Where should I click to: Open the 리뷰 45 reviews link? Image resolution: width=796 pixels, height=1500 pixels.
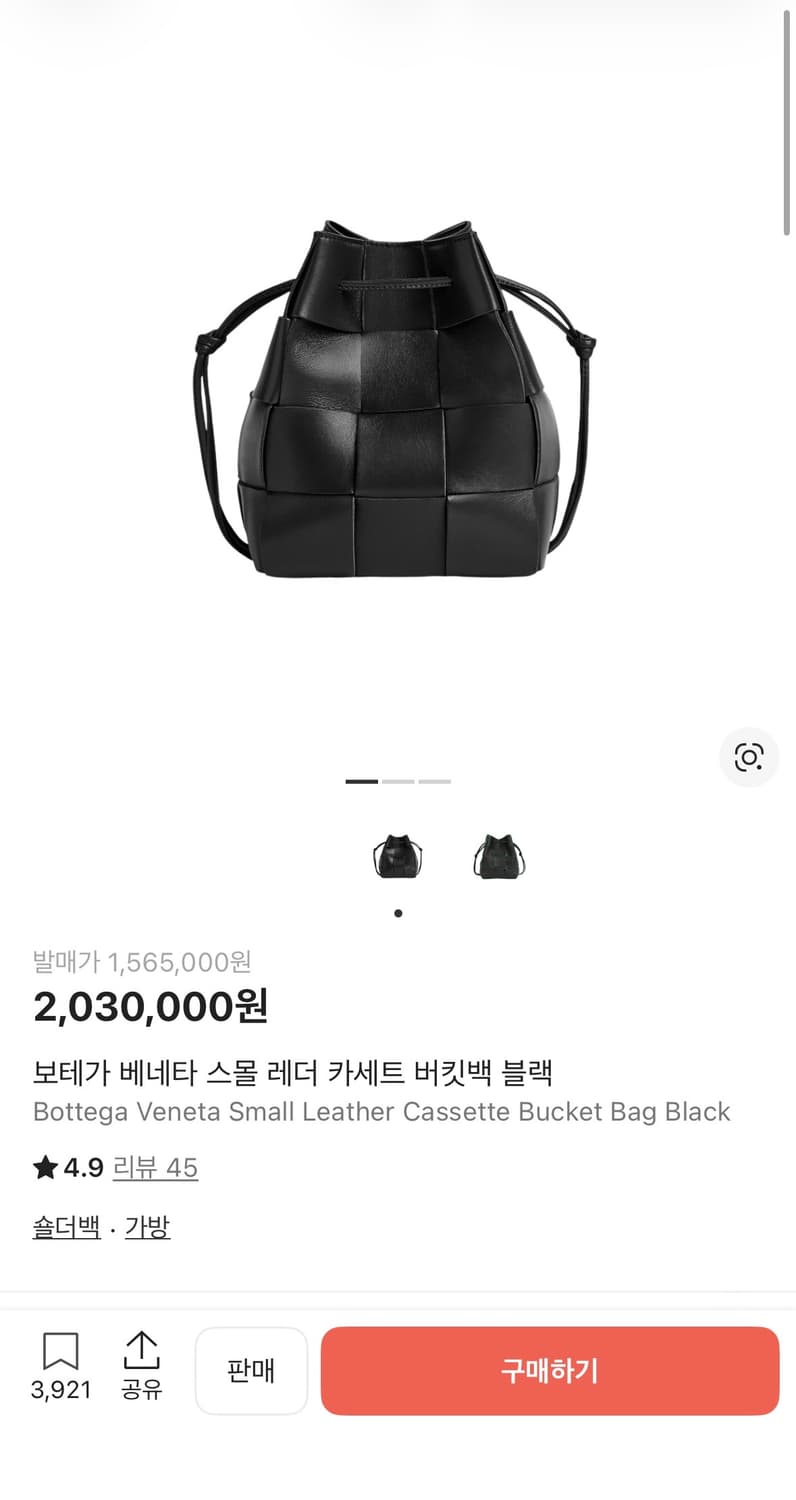[x=157, y=1167]
